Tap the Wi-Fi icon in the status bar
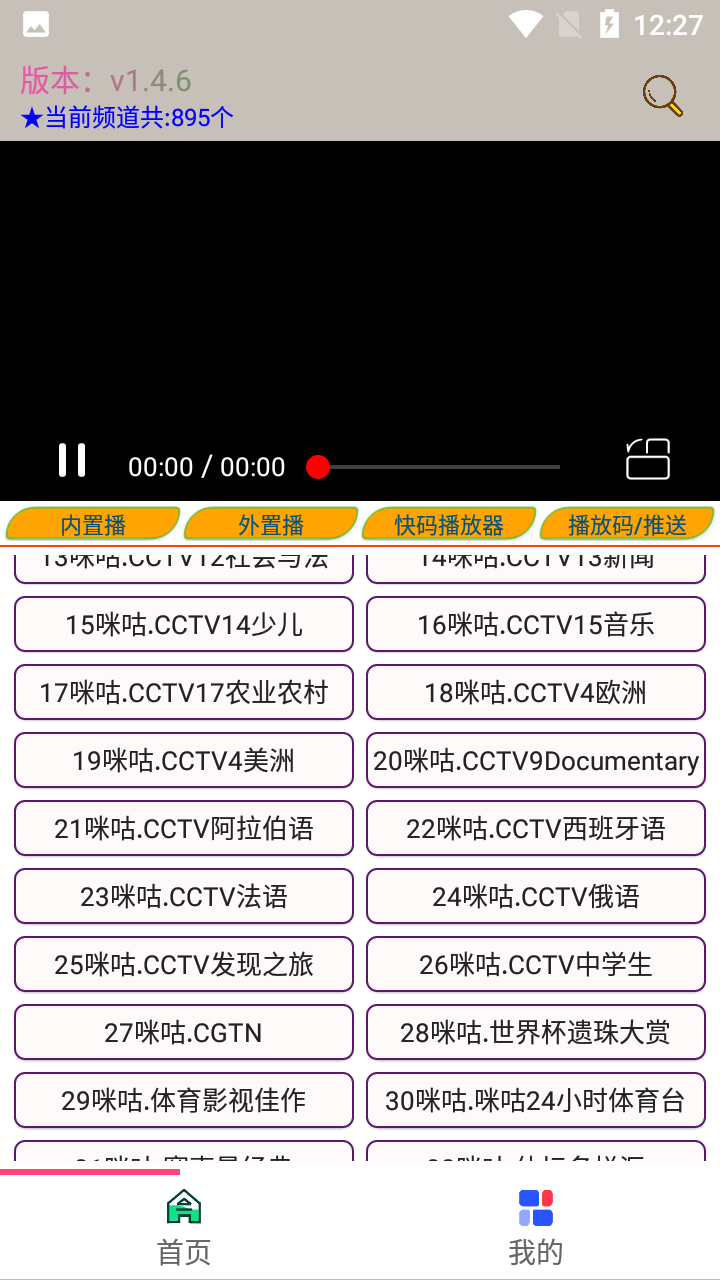720x1280 pixels. (525, 24)
